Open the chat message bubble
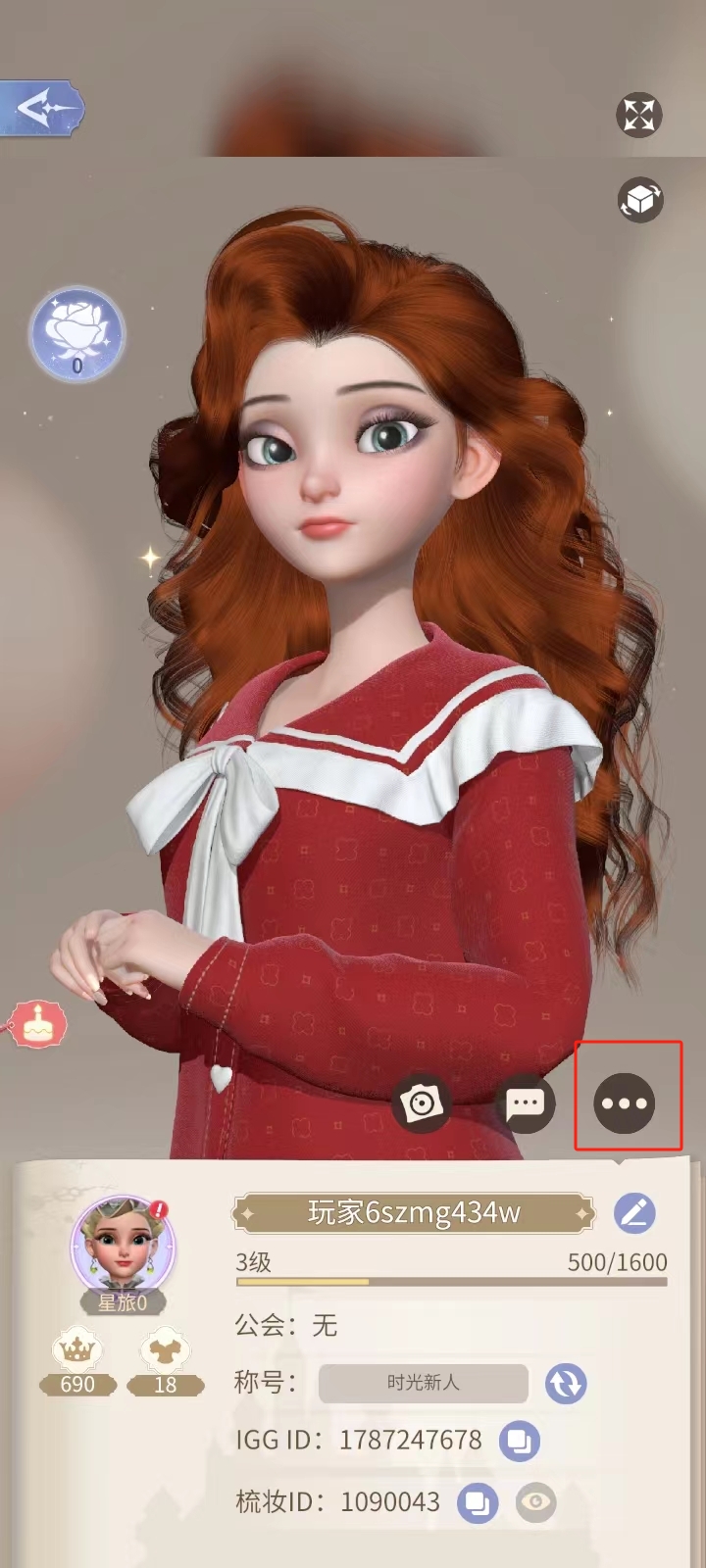Image resolution: width=706 pixels, height=1568 pixels. (524, 1103)
